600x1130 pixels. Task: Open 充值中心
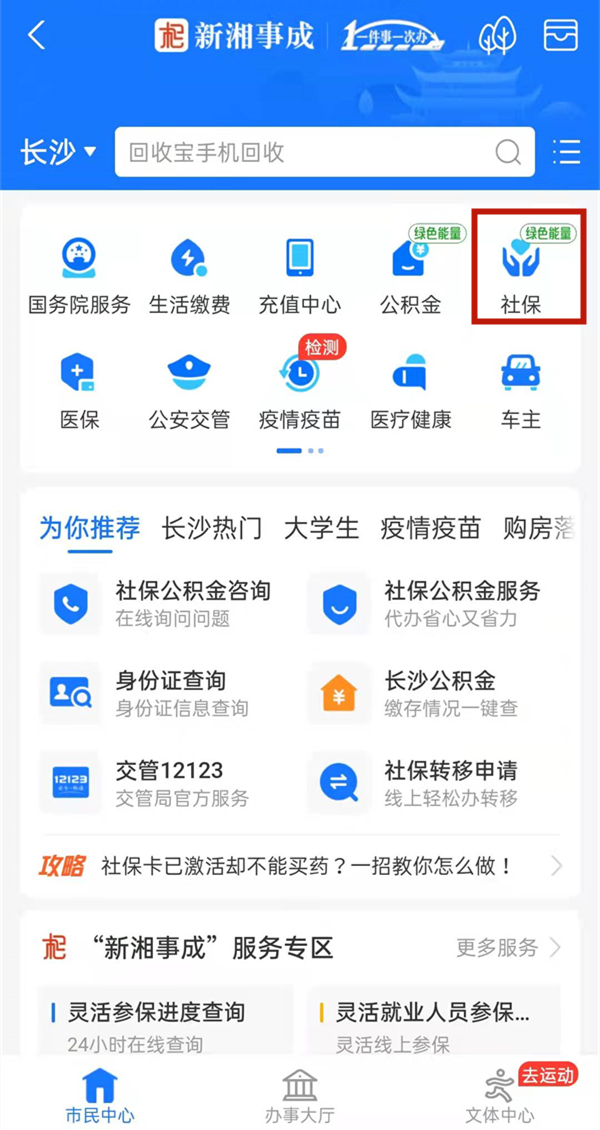tap(300, 274)
